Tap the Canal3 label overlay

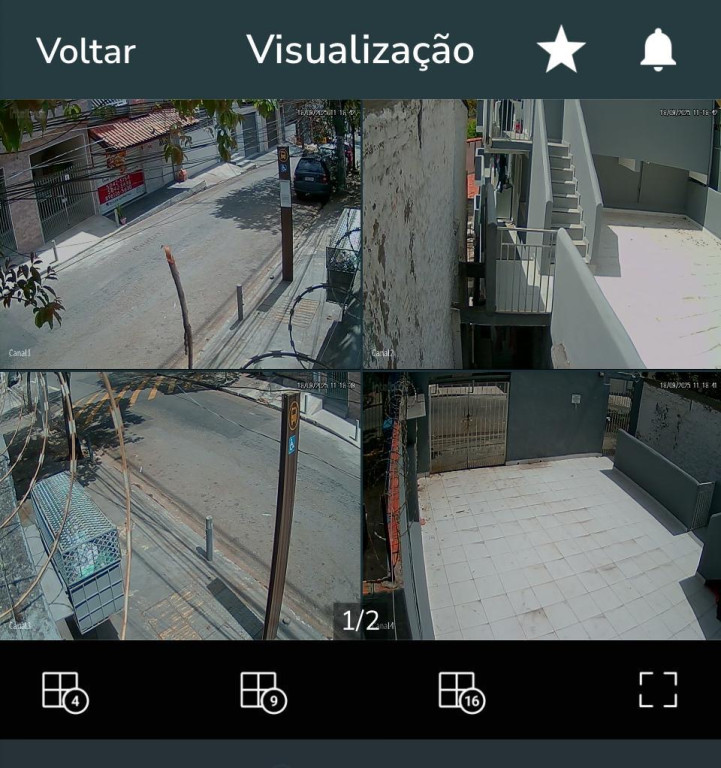tap(18, 628)
